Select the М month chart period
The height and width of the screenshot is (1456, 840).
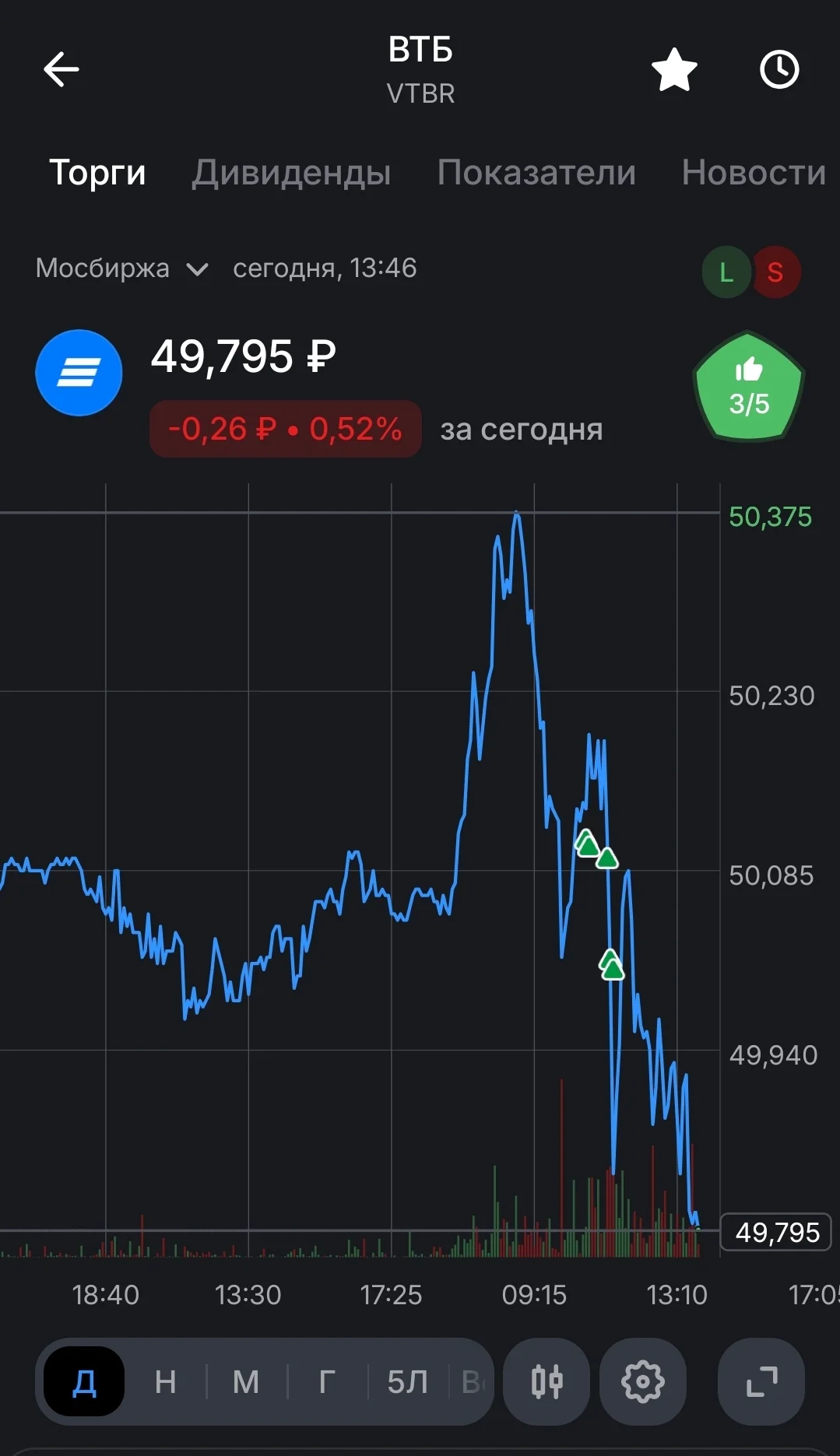[246, 1382]
